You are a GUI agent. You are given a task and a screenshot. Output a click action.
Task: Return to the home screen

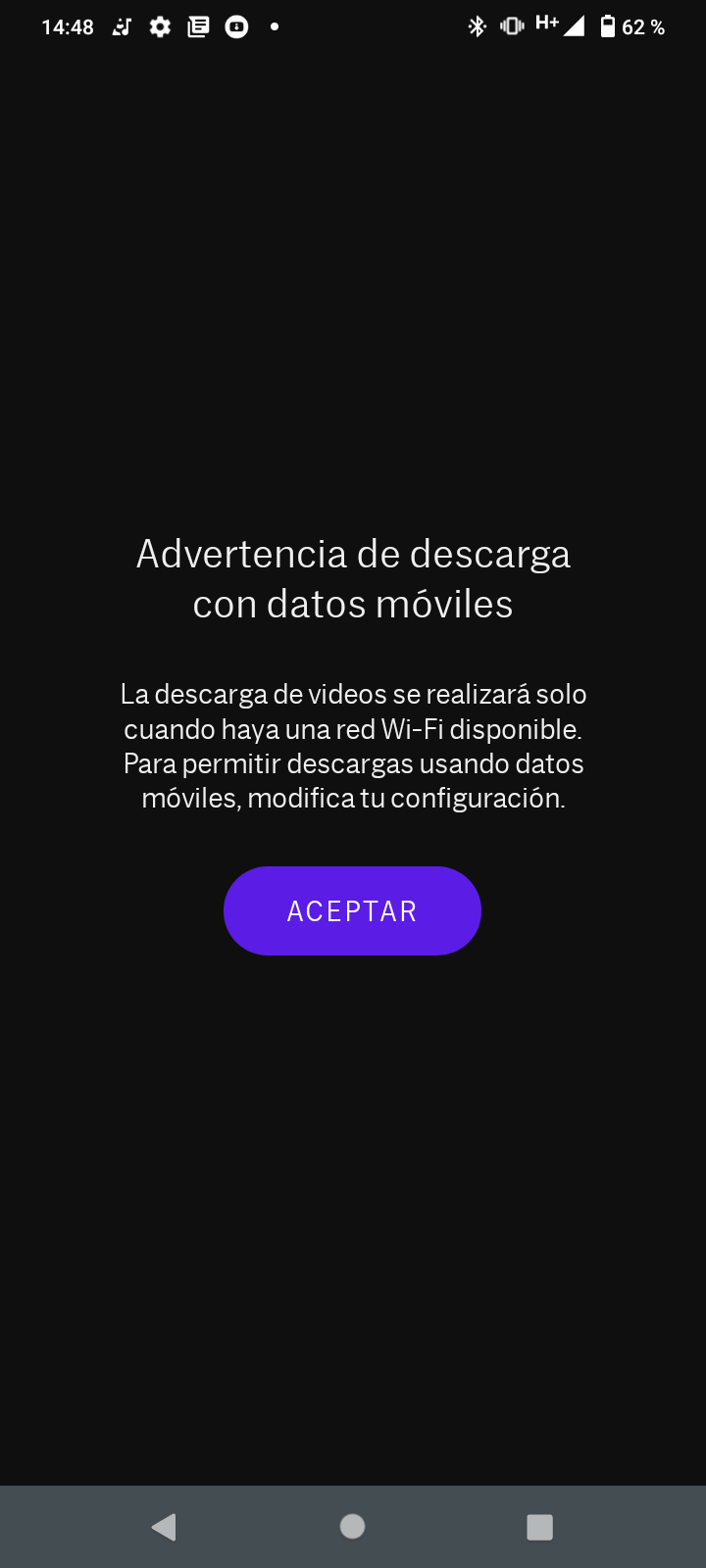tap(352, 1527)
